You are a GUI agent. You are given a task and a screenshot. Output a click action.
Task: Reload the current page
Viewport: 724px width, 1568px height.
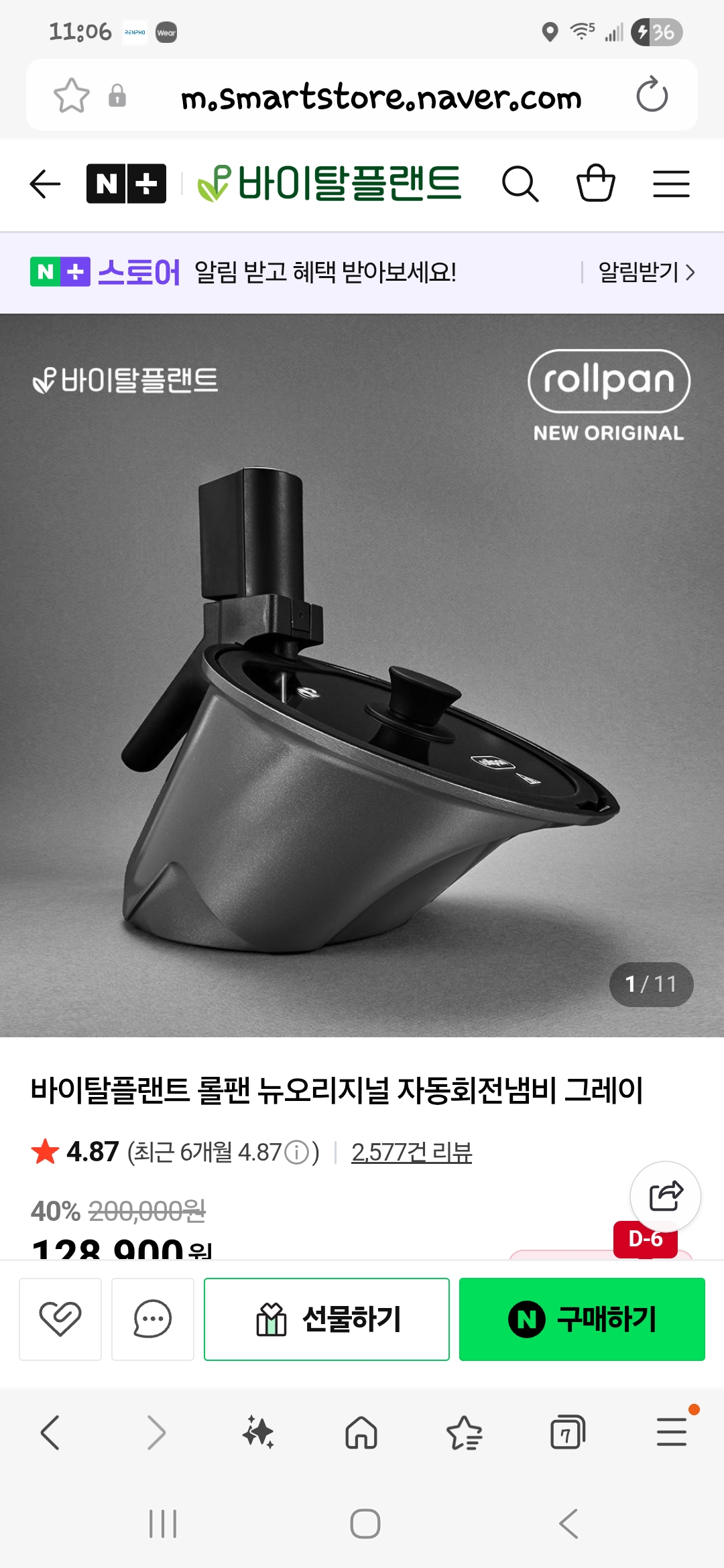[652, 95]
